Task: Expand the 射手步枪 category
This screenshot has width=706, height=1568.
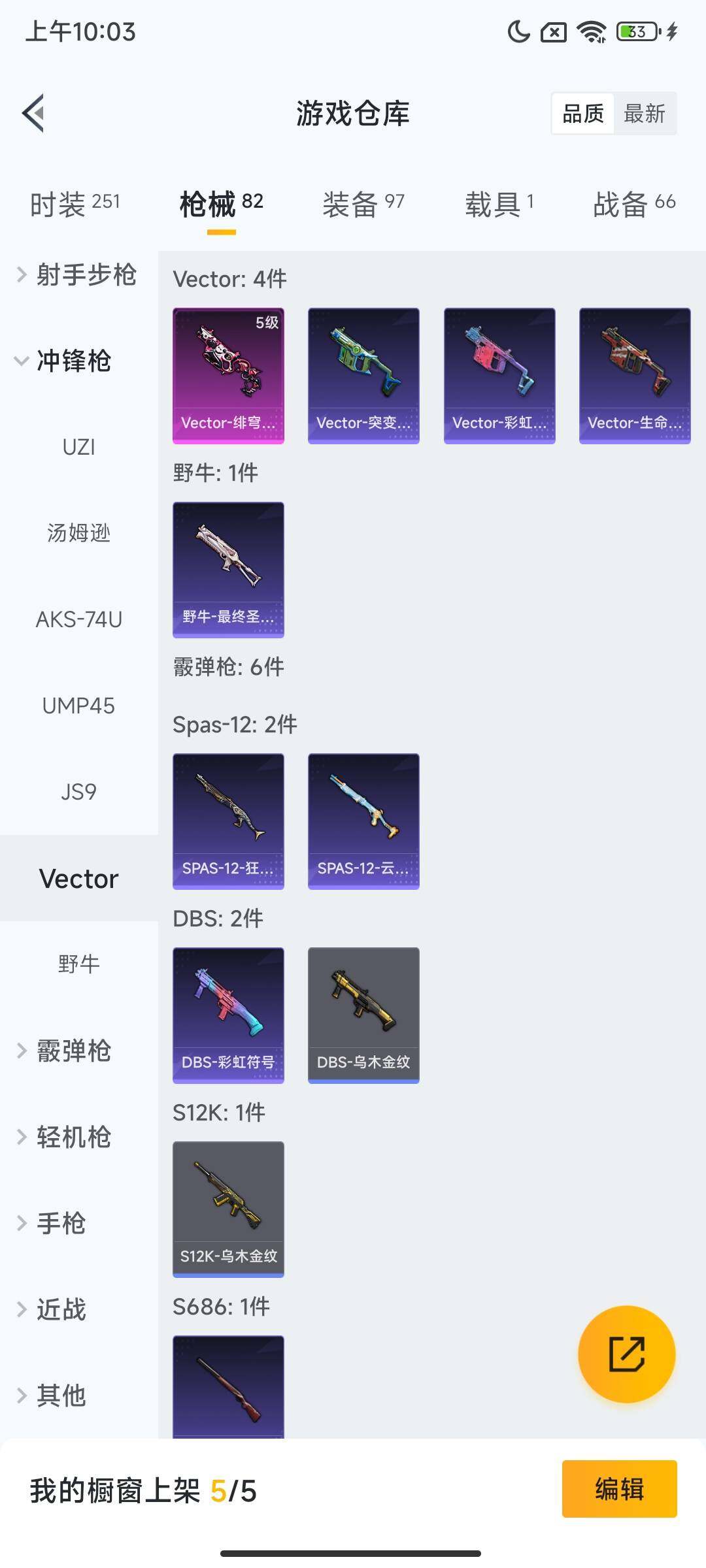Action: coord(77,275)
